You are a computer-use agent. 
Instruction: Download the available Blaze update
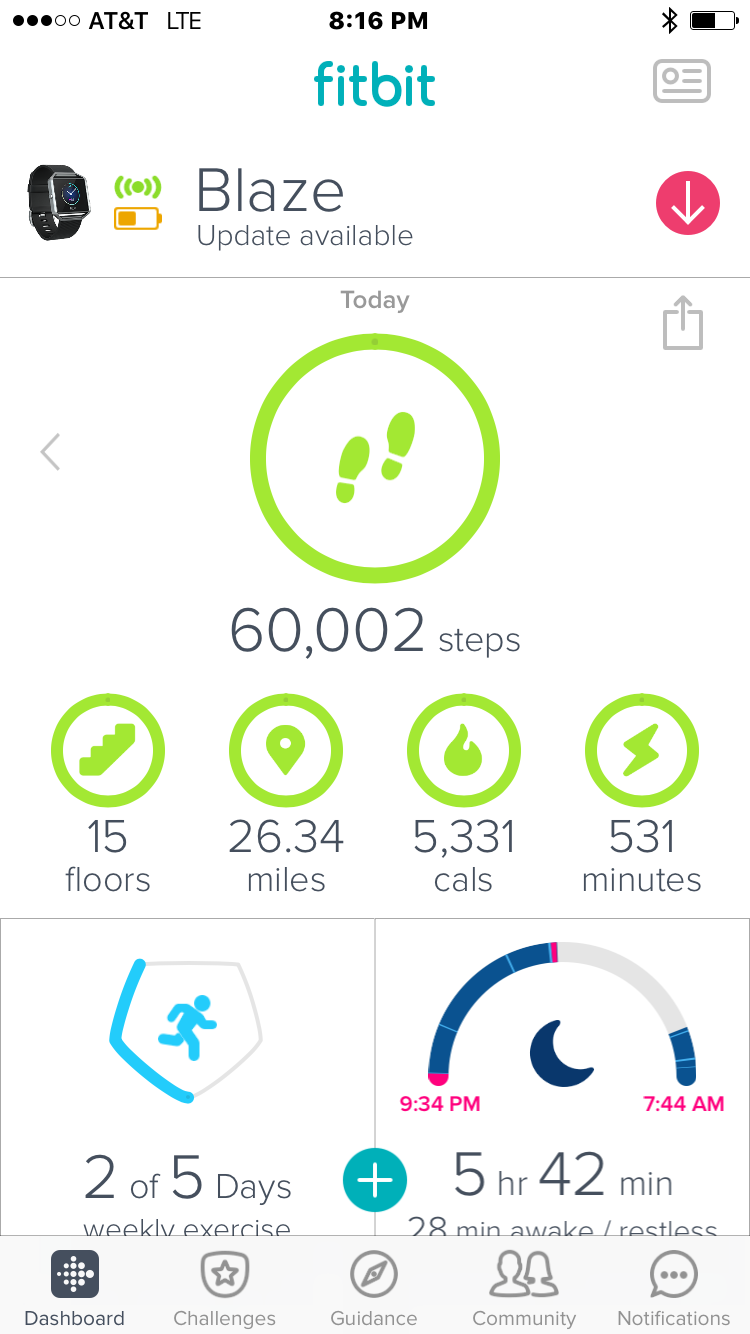coord(687,203)
